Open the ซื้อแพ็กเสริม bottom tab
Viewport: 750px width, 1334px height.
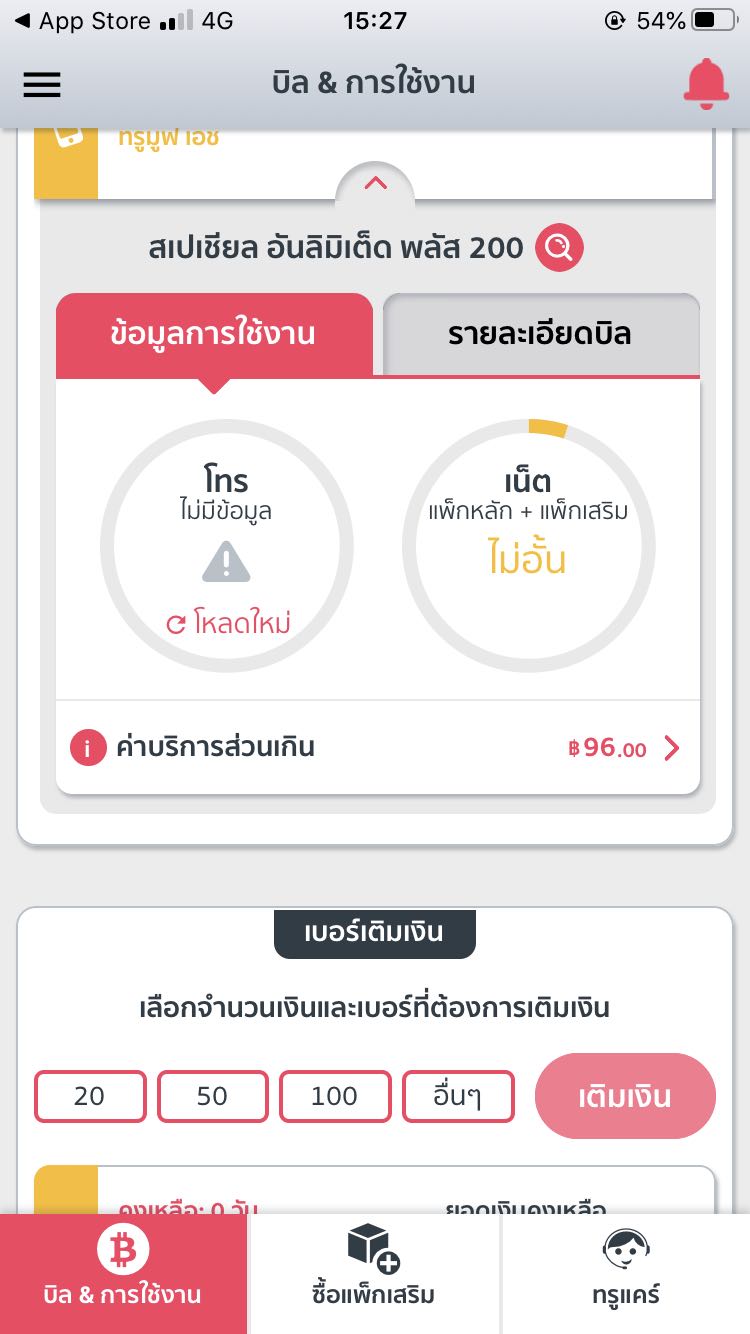pyautogui.click(x=374, y=1273)
